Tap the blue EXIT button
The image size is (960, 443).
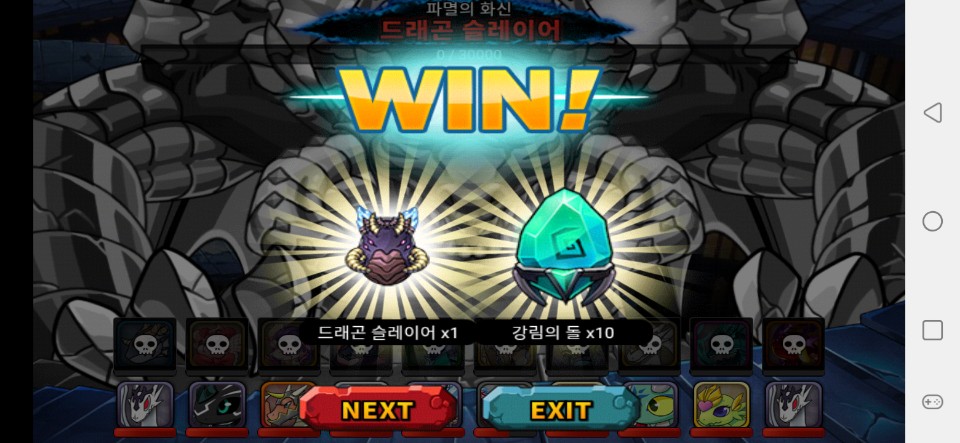tap(560, 410)
